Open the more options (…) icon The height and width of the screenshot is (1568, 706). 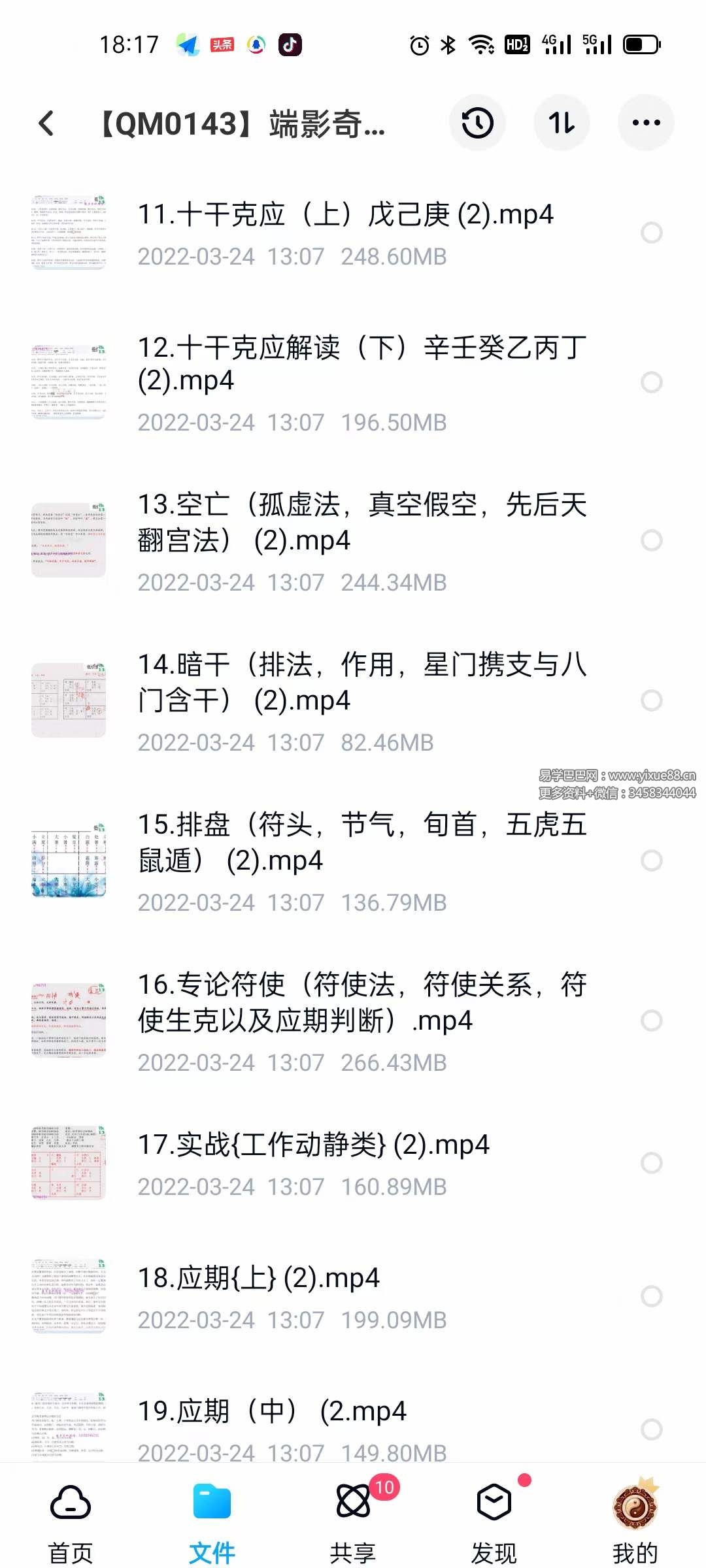click(646, 123)
